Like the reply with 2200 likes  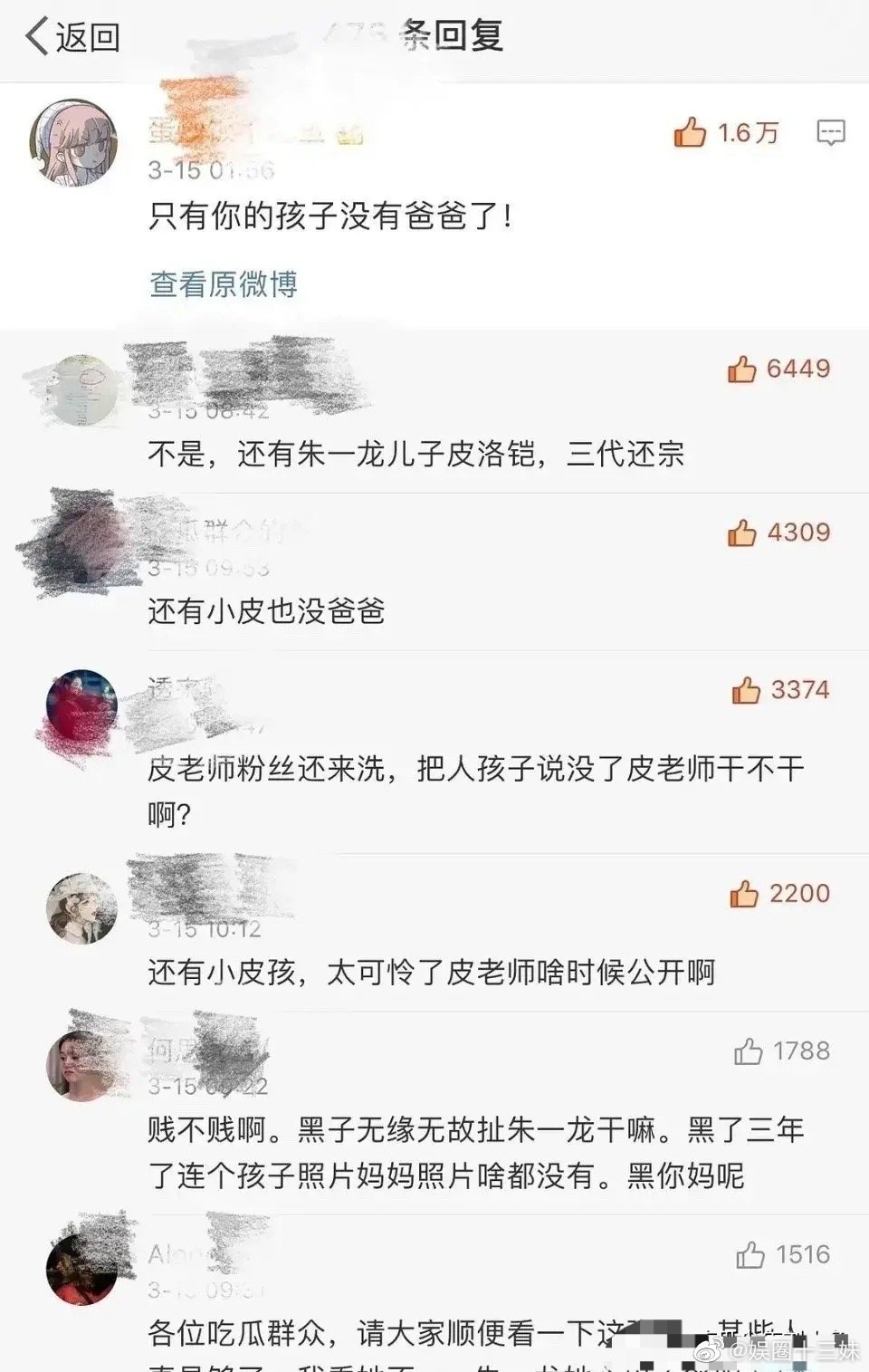pos(744,894)
